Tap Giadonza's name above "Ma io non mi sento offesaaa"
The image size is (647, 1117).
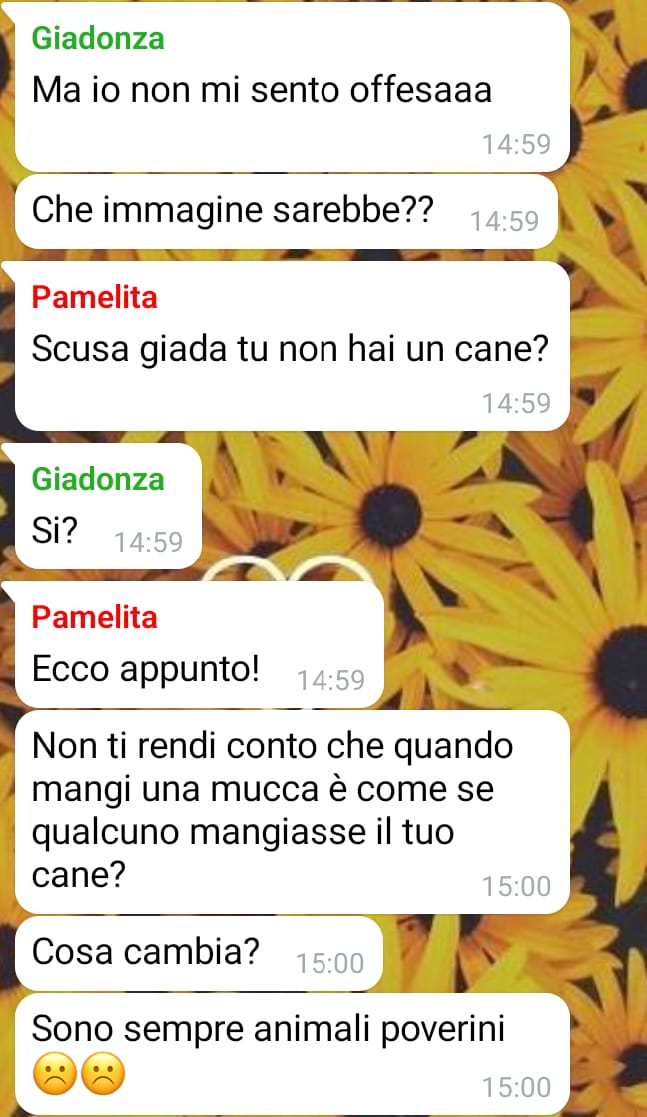pyautogui.click(x=98, y=38)
